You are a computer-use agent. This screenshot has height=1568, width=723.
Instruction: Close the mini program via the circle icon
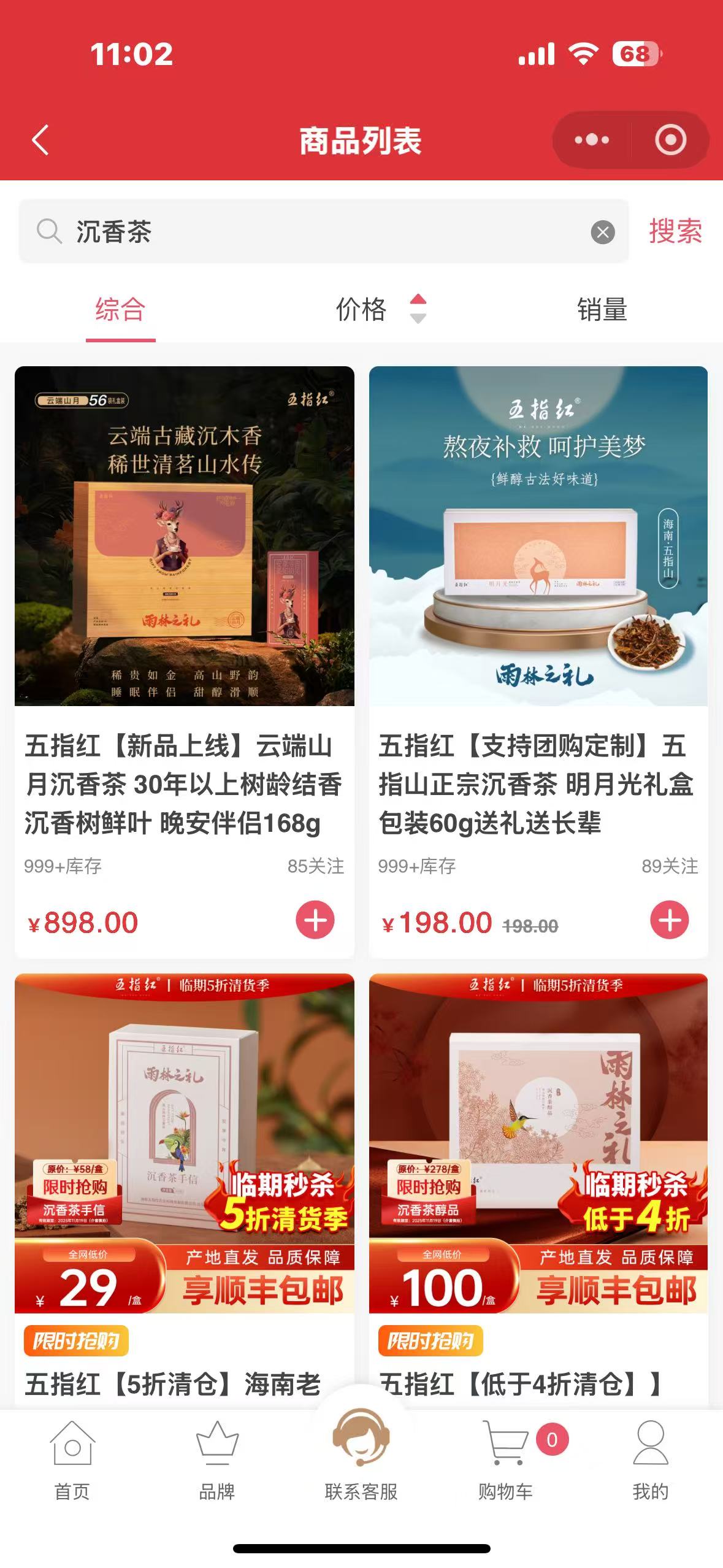tap(670, 140)
